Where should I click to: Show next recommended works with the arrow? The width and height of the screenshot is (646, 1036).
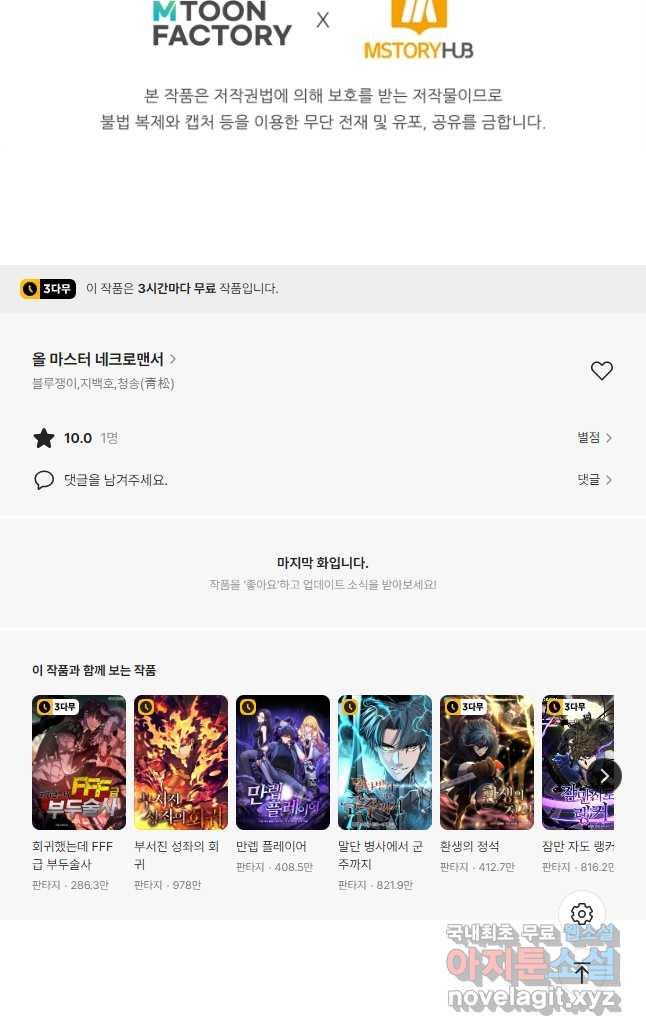(604, 776)
